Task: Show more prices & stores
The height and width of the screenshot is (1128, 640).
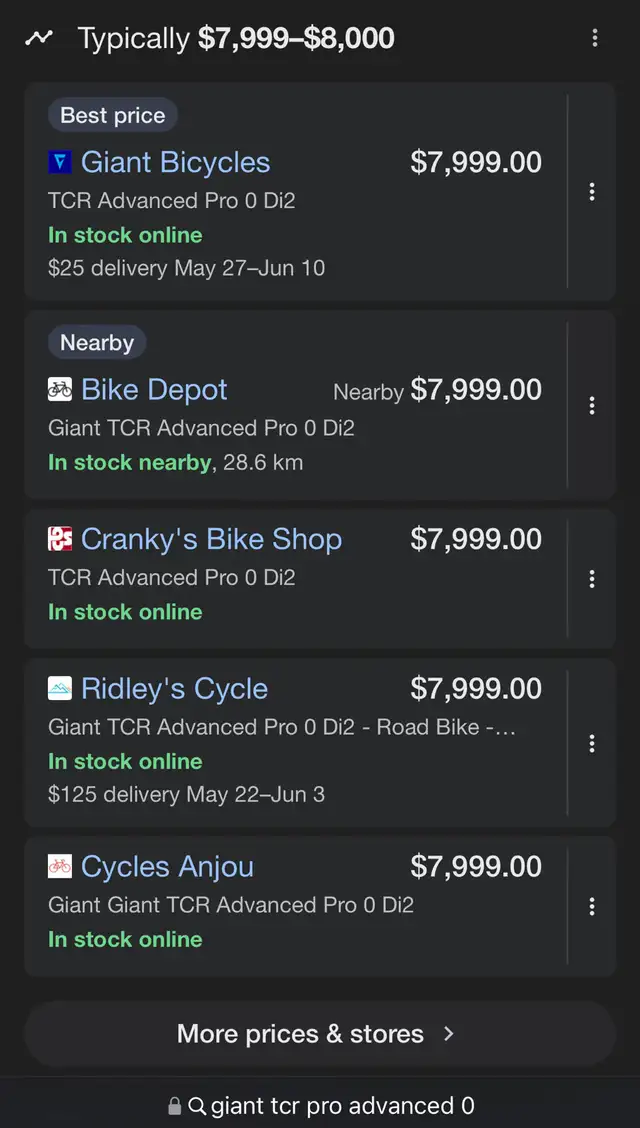Action: 320,1034
